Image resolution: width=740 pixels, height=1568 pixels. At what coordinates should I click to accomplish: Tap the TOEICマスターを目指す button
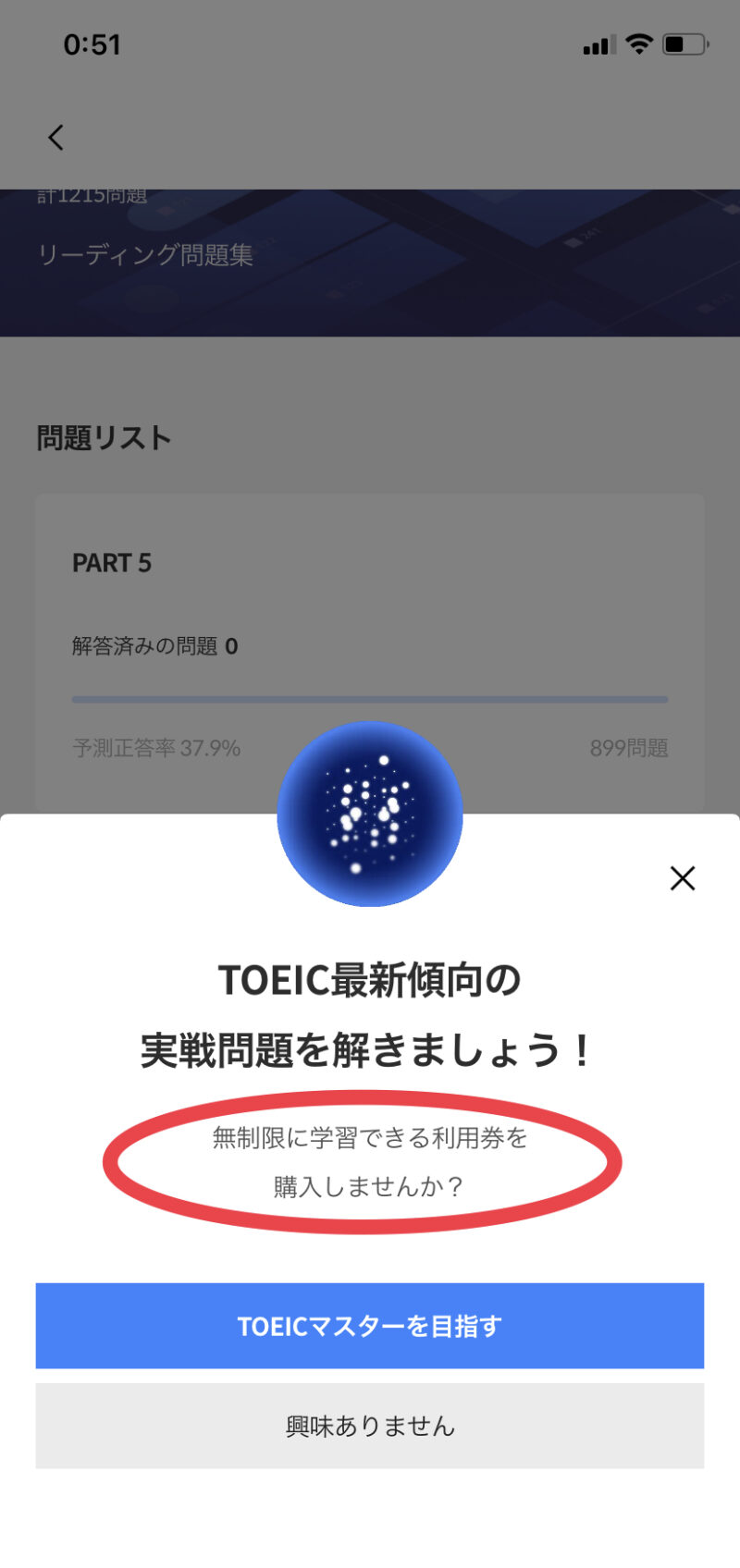[x=370, y=1326]
